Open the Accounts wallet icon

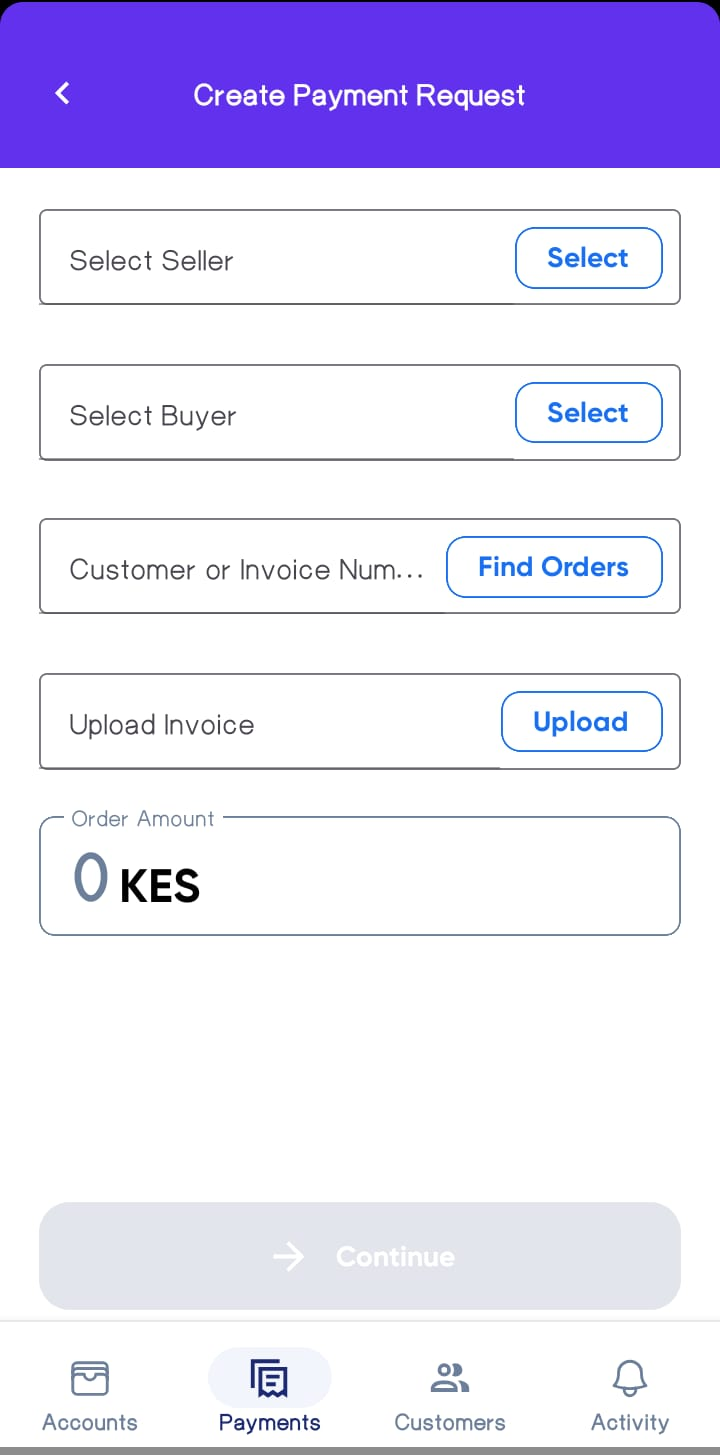tap(90, 1377)
